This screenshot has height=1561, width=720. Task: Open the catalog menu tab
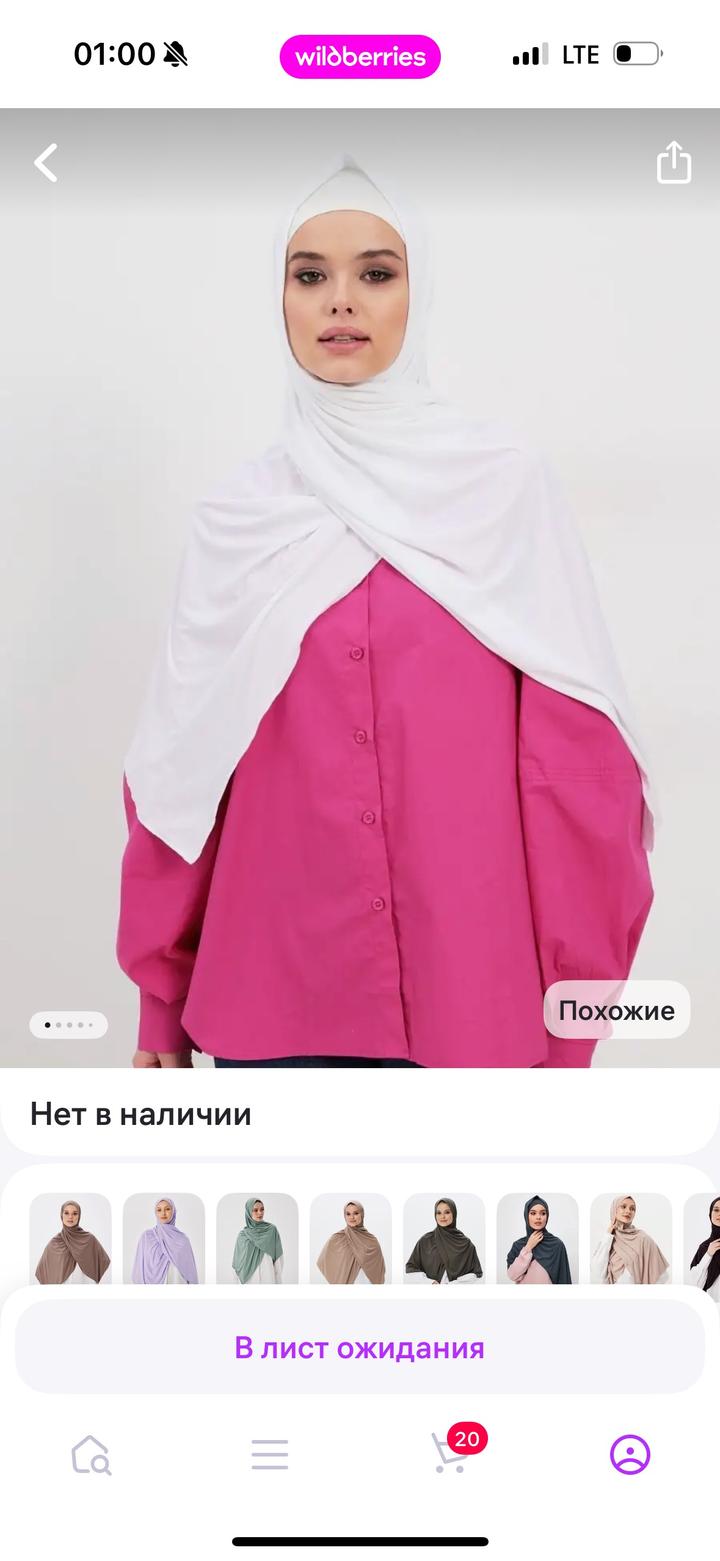[x=270, y=1455]
